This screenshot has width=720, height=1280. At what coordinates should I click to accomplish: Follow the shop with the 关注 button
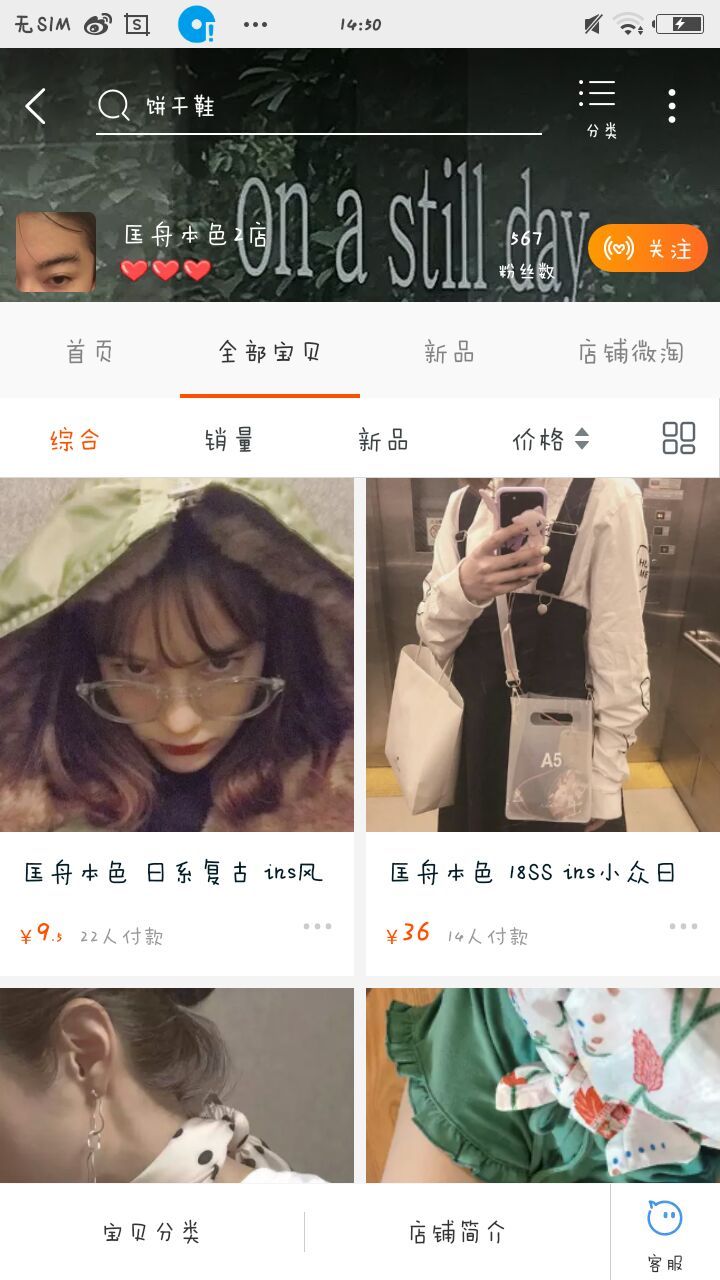(648, 249)
